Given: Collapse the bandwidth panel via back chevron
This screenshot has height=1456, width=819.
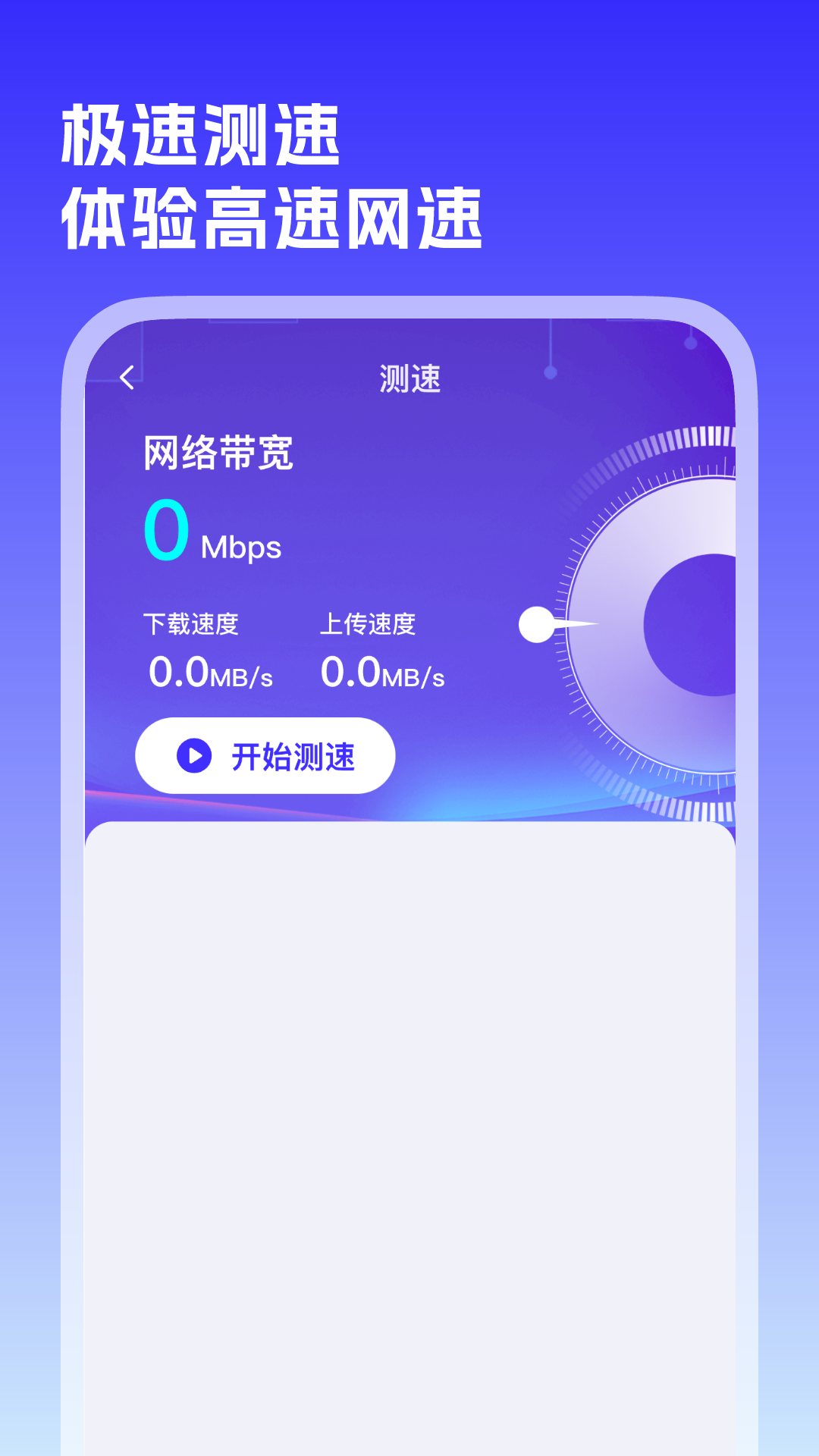Looking at the screenshot, I should tap(127, 376).
